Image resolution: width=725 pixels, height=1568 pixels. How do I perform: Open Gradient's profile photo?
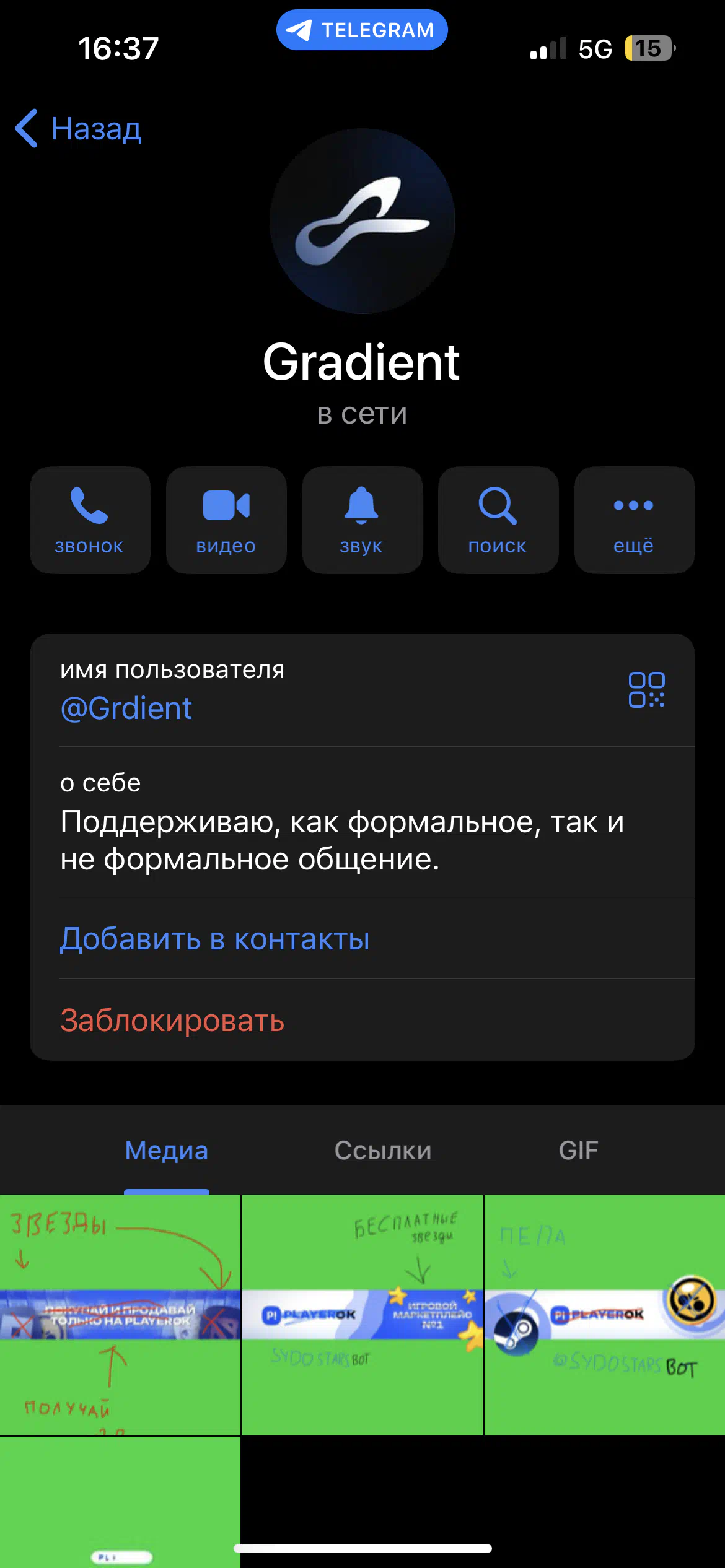pyautogui.click(x=362, y=221)
